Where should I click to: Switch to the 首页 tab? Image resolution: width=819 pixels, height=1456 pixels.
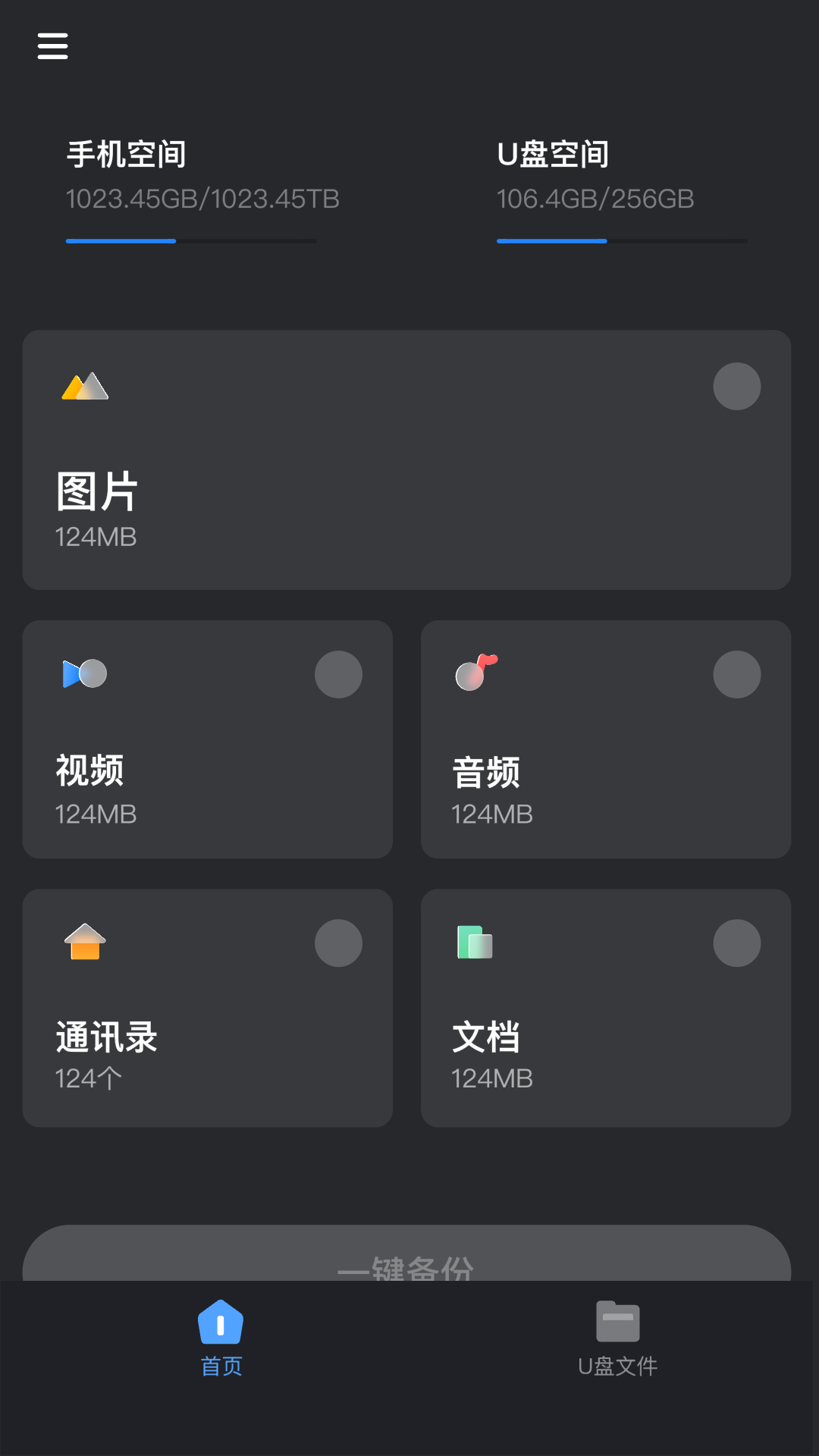[220, 1338]
